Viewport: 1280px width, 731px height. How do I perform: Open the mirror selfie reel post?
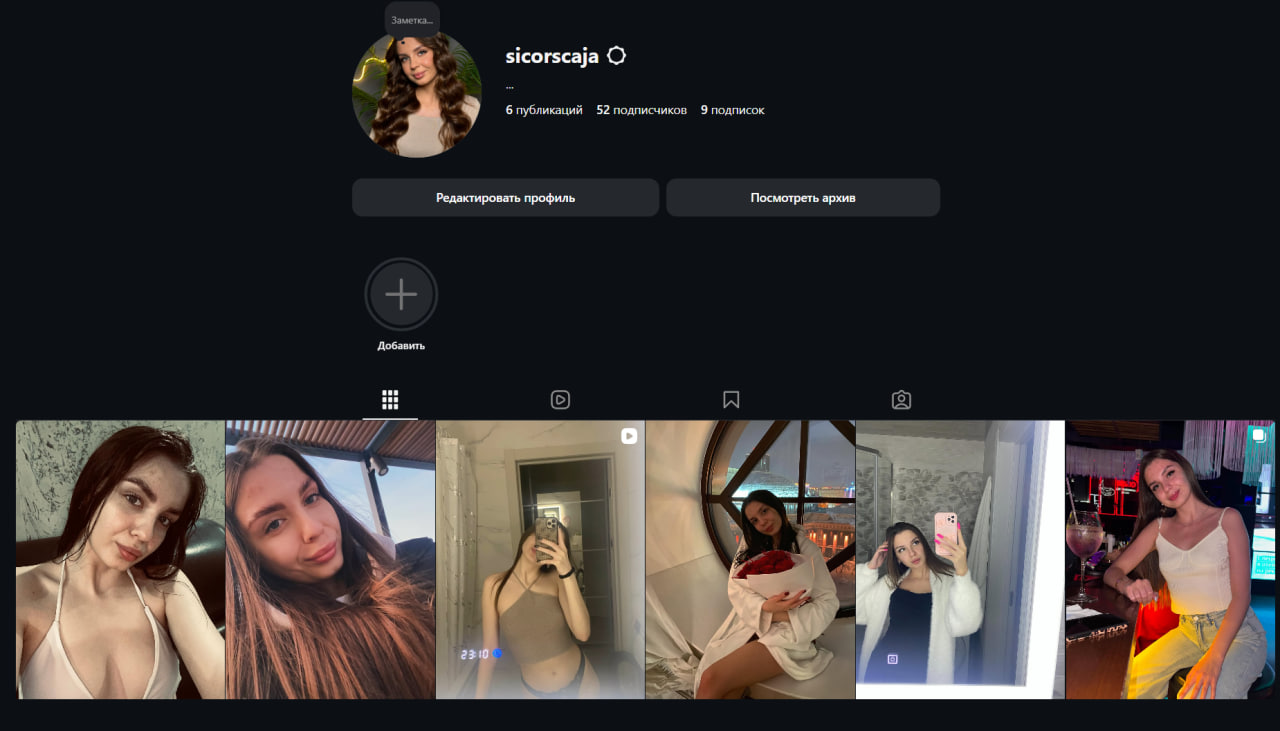point(540,560)
